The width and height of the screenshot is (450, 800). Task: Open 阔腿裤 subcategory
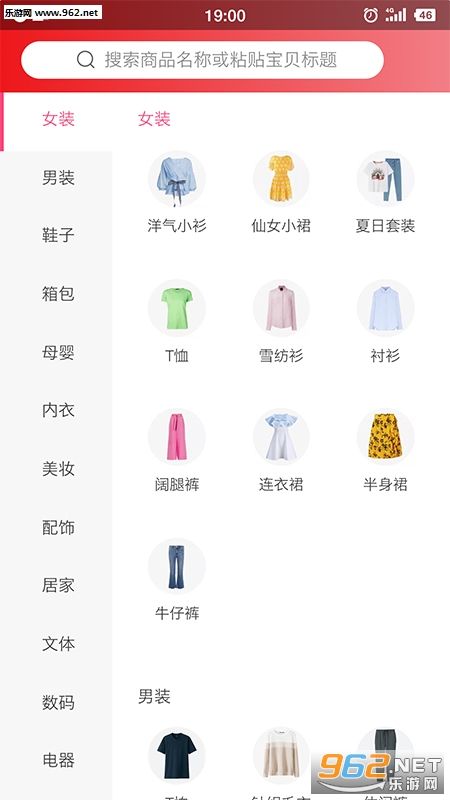[177, 451]
